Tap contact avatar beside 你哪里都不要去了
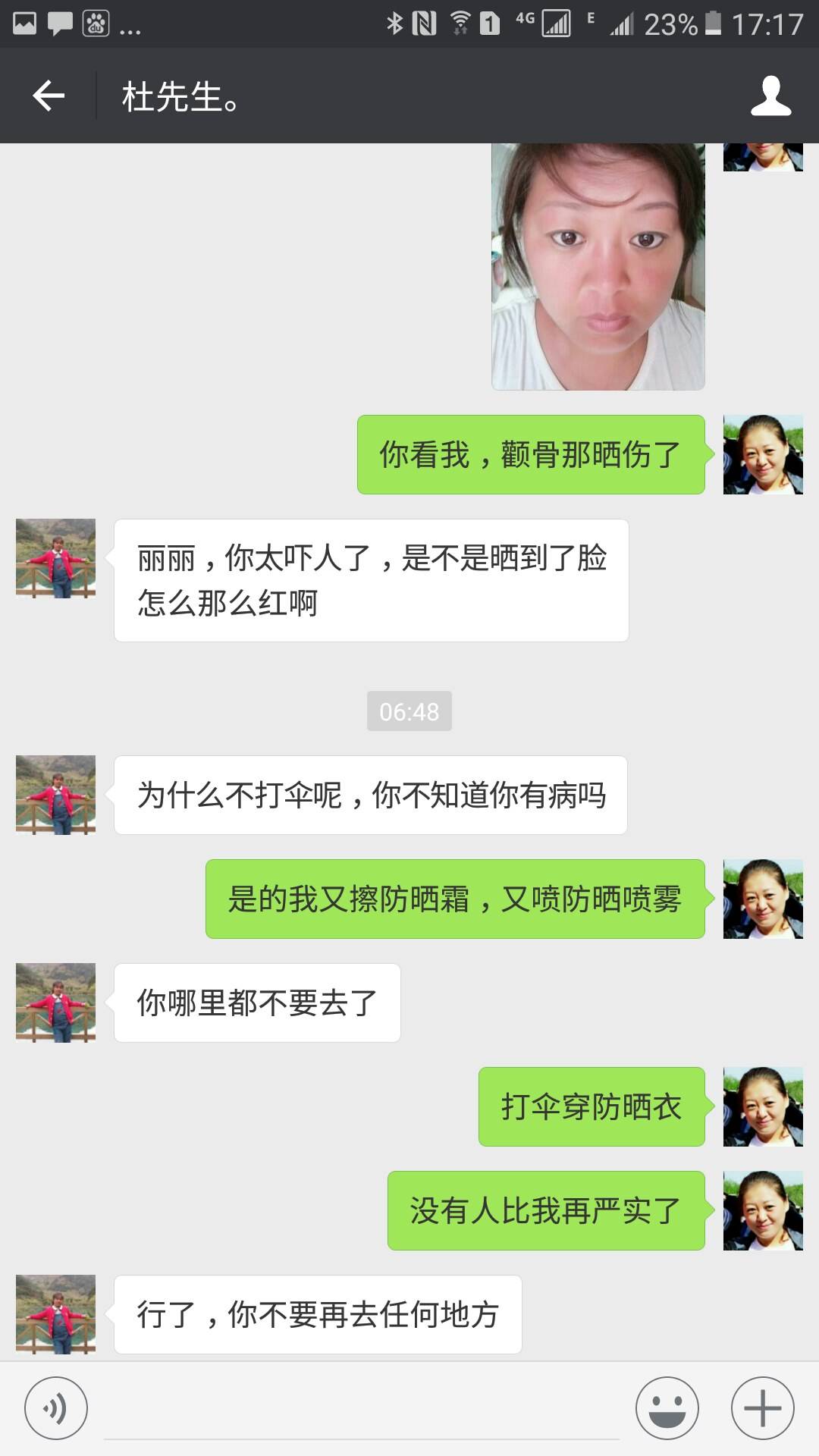819x1456 pixels. pyautogui.click(x=55, y=1003)
